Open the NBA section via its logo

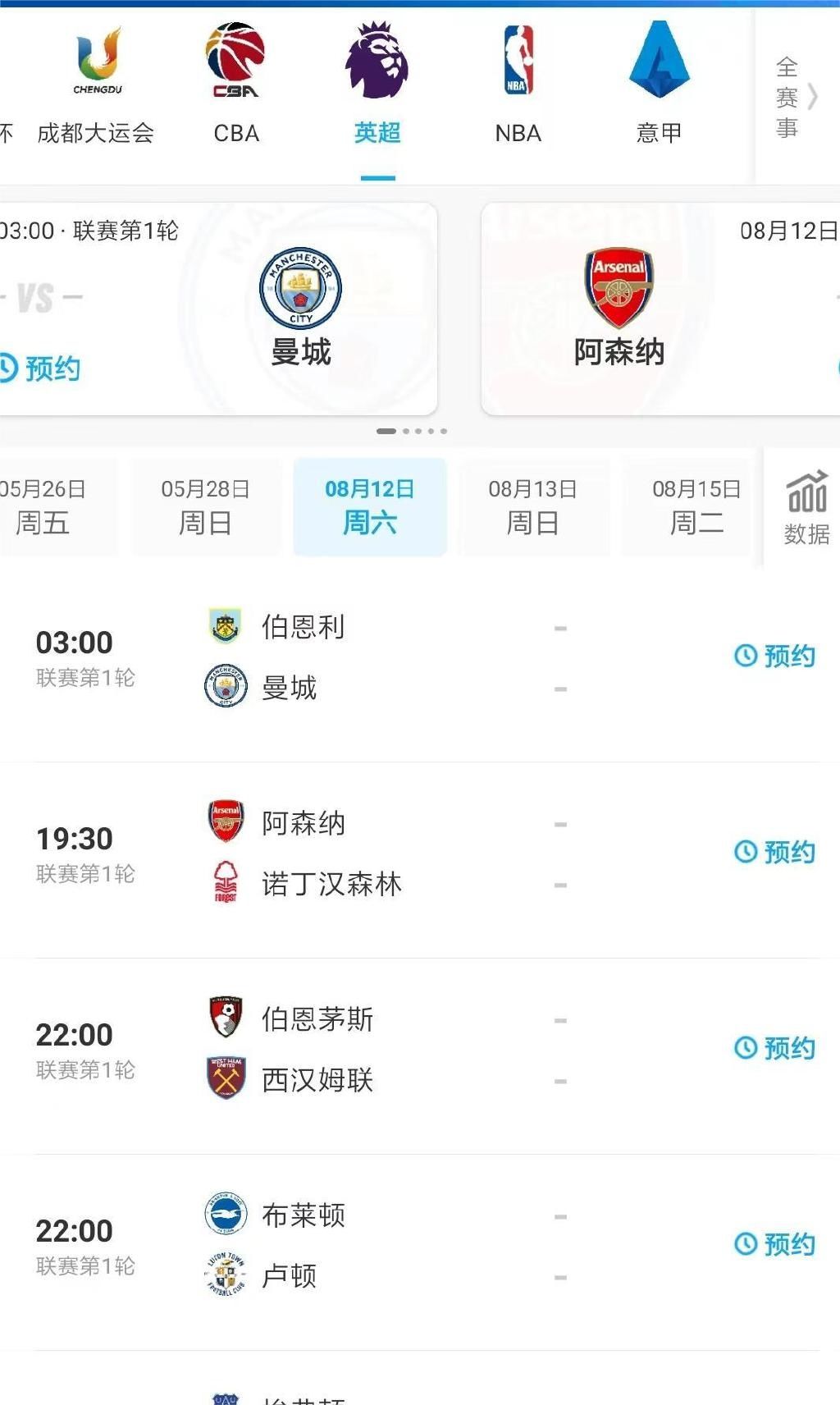(x=518, y=59)
